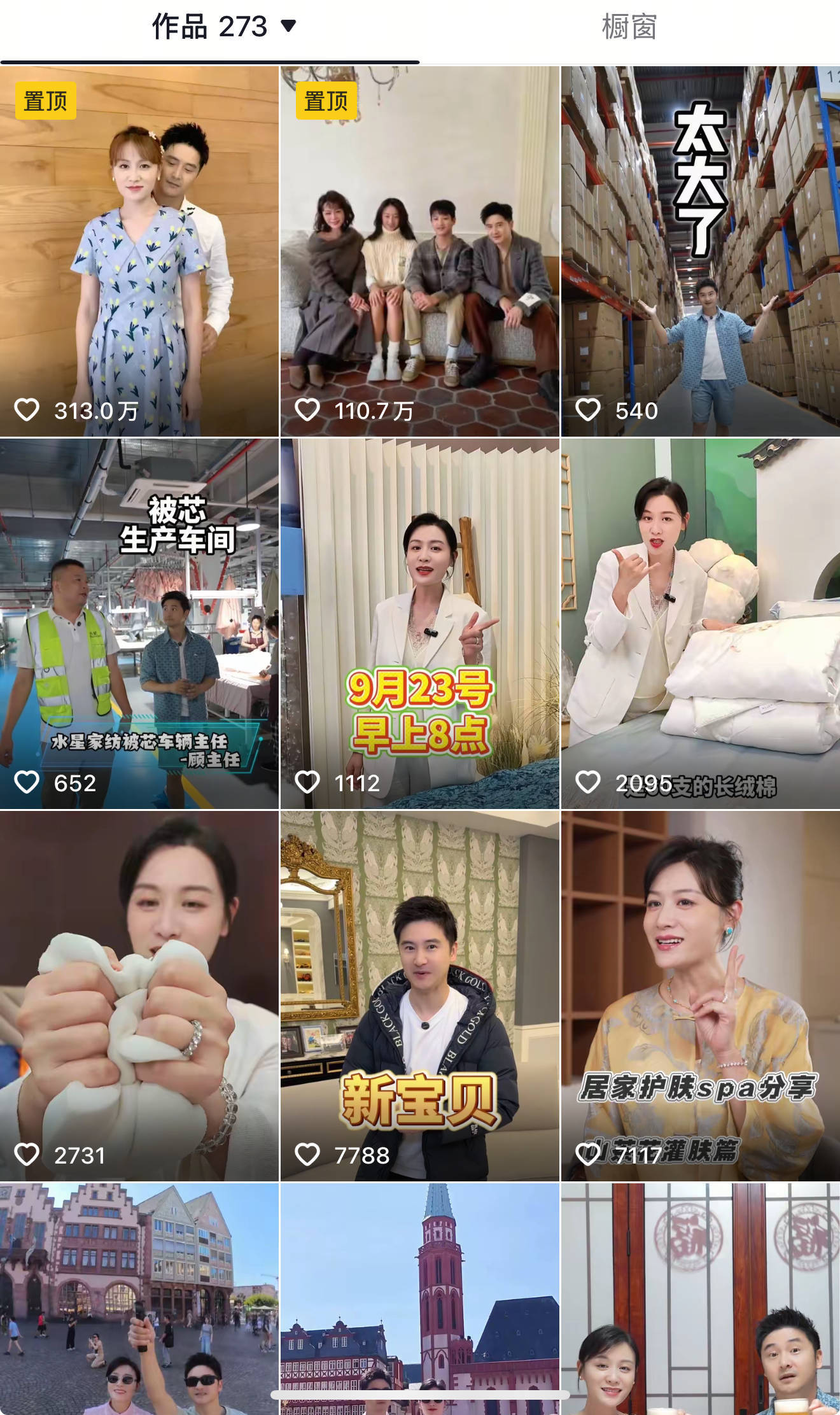Open the pinned video with 313.0万 likes
840x1415 pixels.
pyautogui.click(x=139, y=251)
